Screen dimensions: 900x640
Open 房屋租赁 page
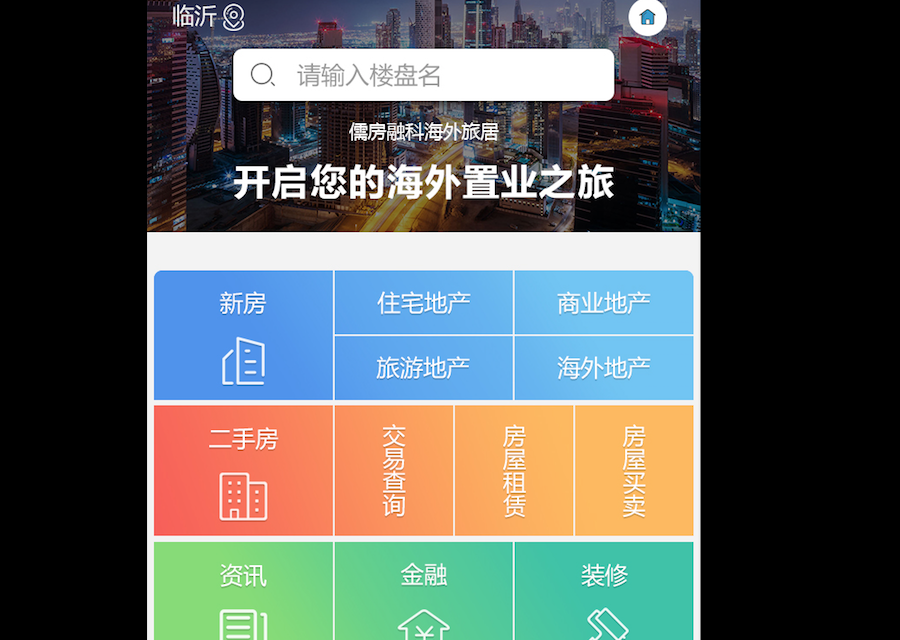coord(514,470)
